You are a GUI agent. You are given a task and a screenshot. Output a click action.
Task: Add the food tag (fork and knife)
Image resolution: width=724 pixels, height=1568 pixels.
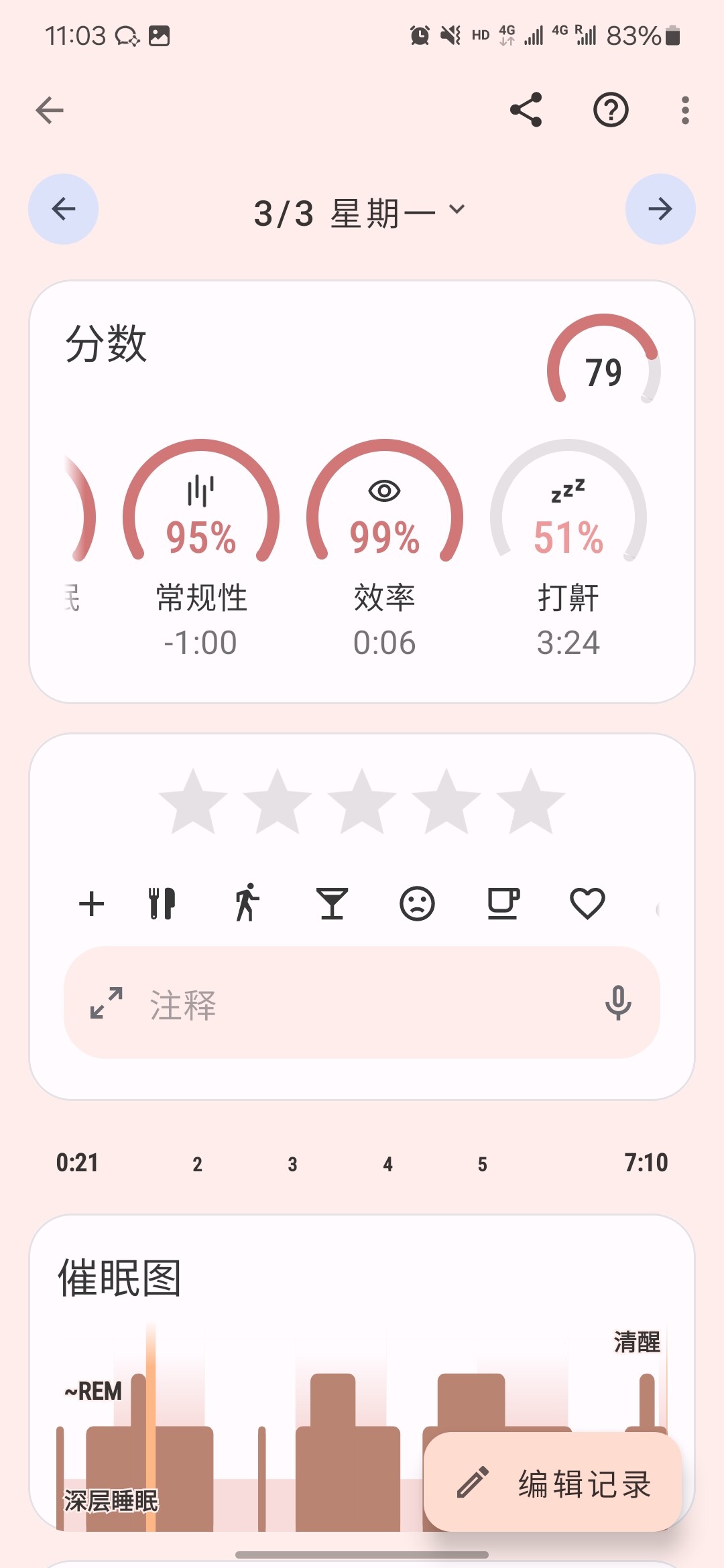162,904
